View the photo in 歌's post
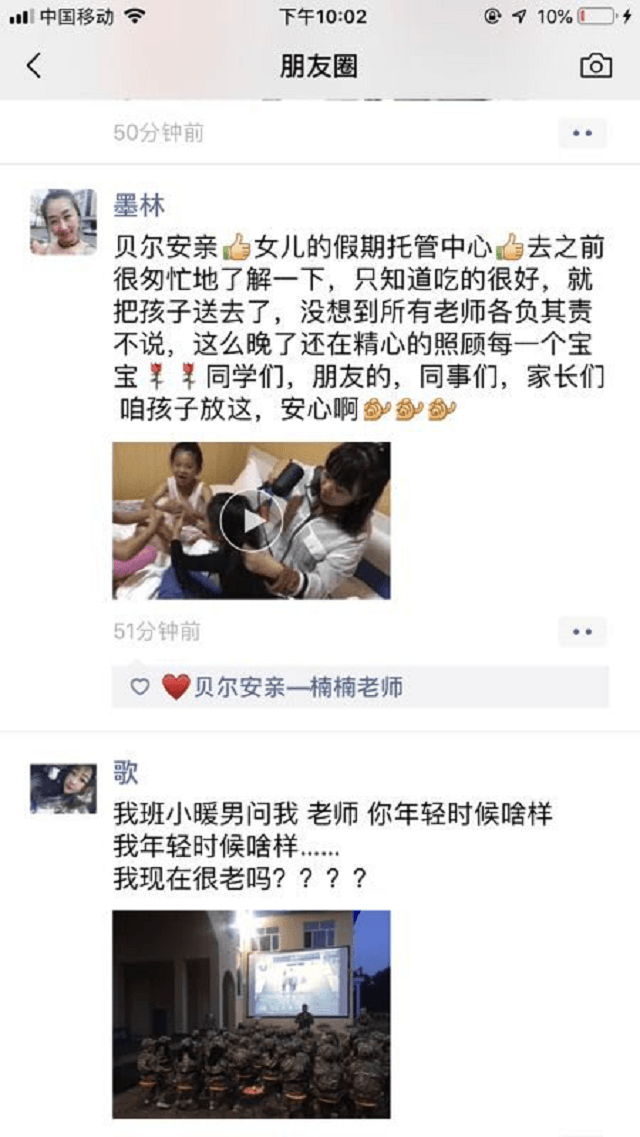This screenshot has height=1137, width=640. click(x=251, y=1013)
